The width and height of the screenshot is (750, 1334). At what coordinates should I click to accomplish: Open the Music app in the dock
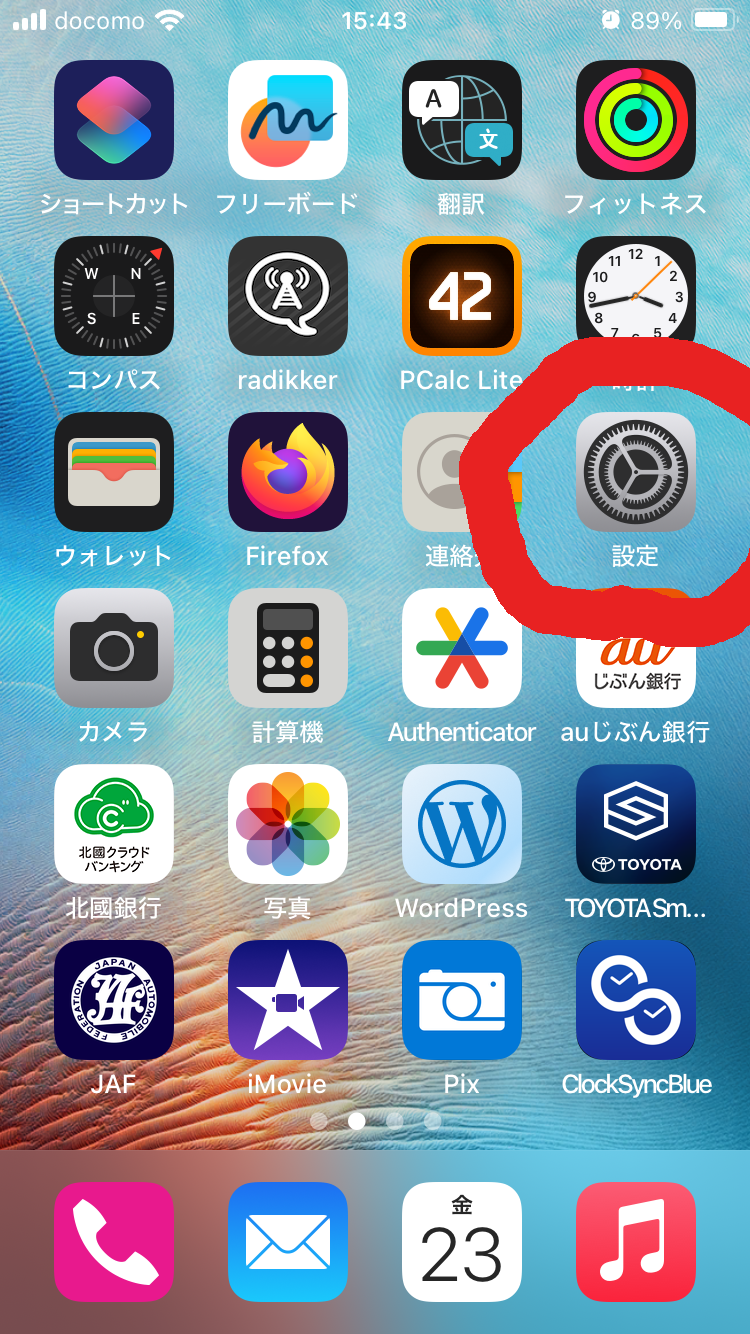(x=635, y=1241)
